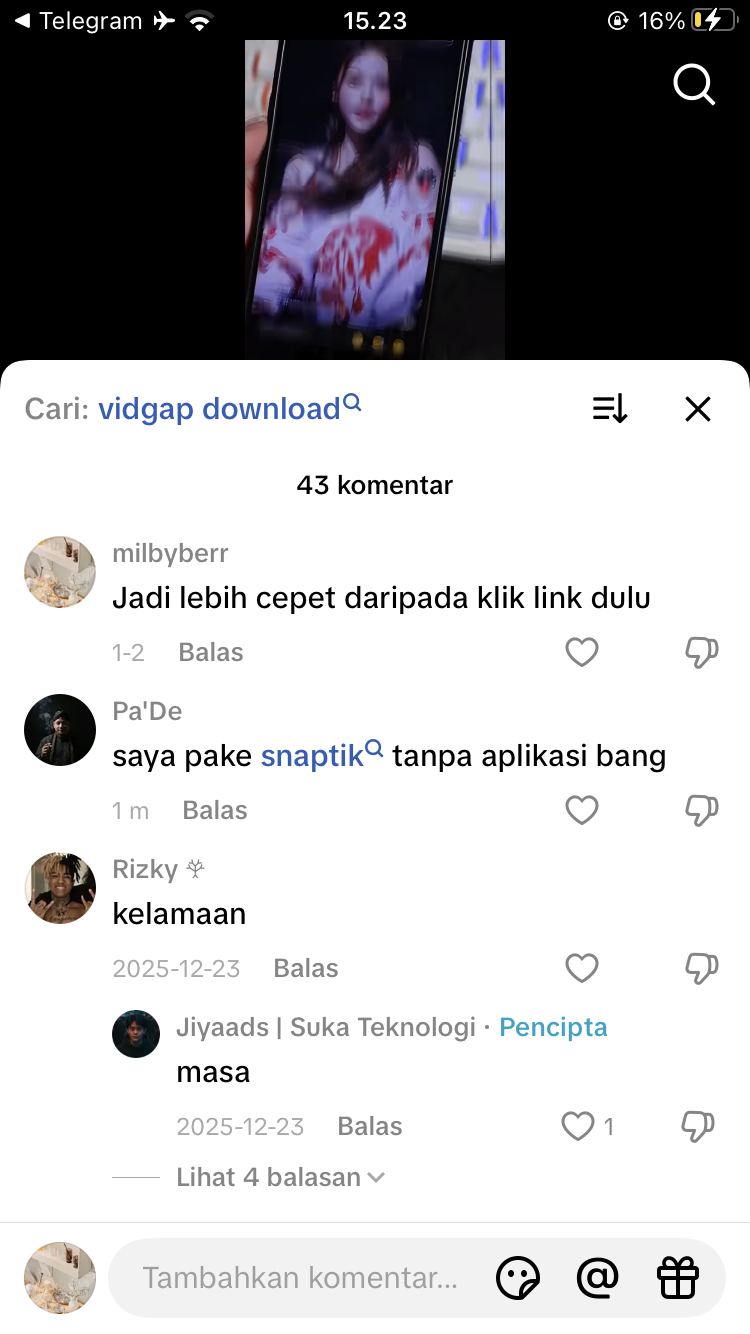The image size is (750, 1334).
Task: Reply to Pa'De's comment
Action: pos(215,810)
